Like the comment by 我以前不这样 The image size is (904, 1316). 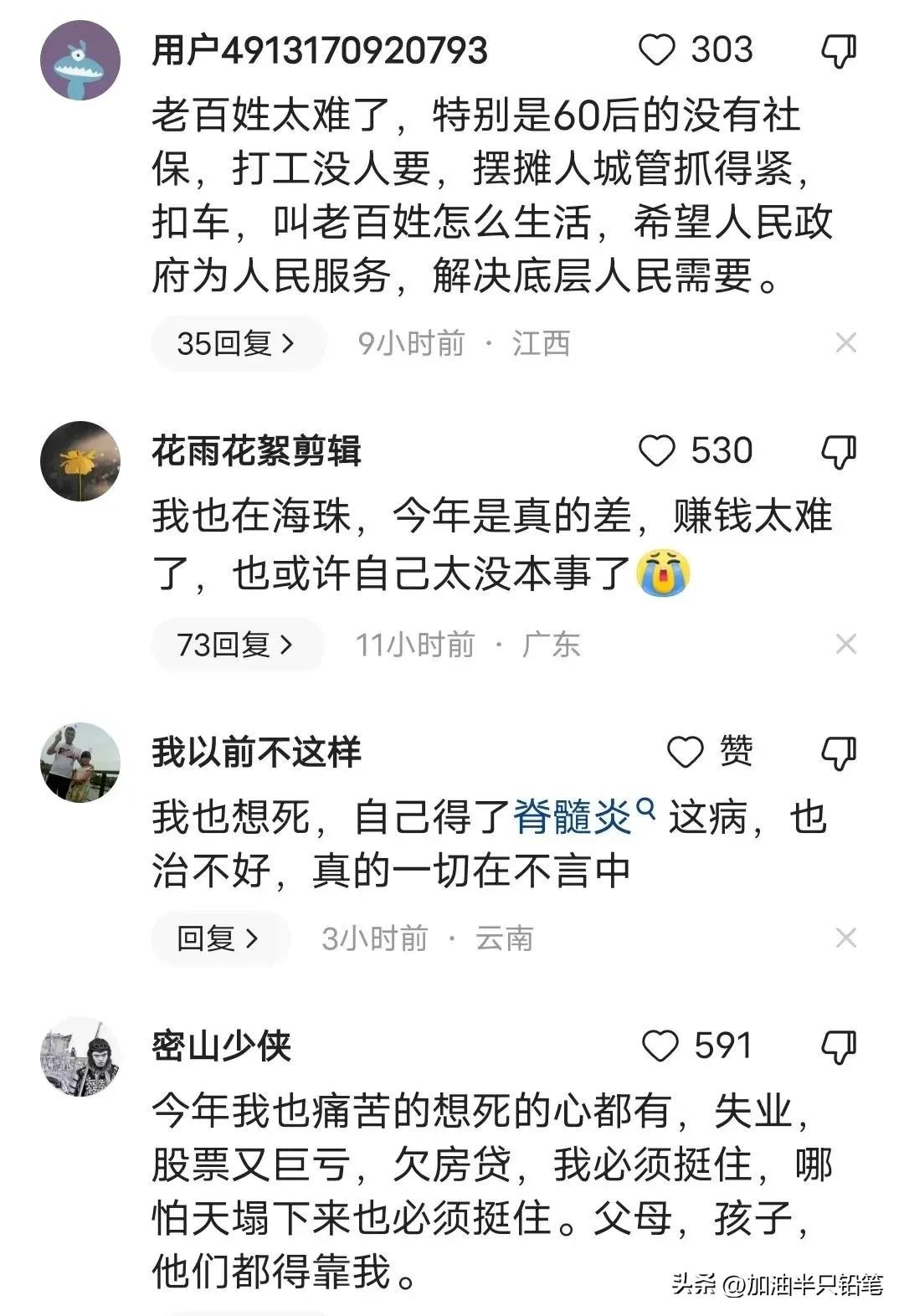(x=686, y=753)
